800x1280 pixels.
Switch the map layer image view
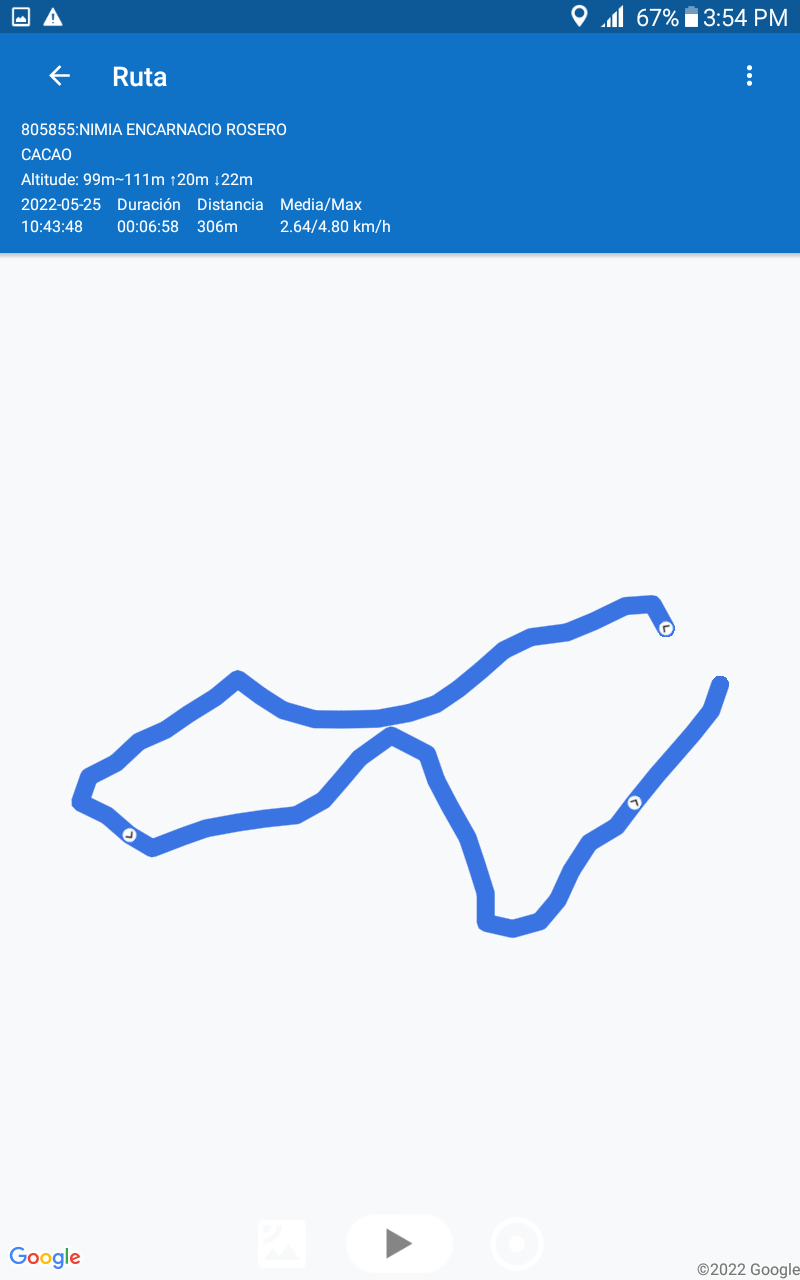coord(282,1243)
